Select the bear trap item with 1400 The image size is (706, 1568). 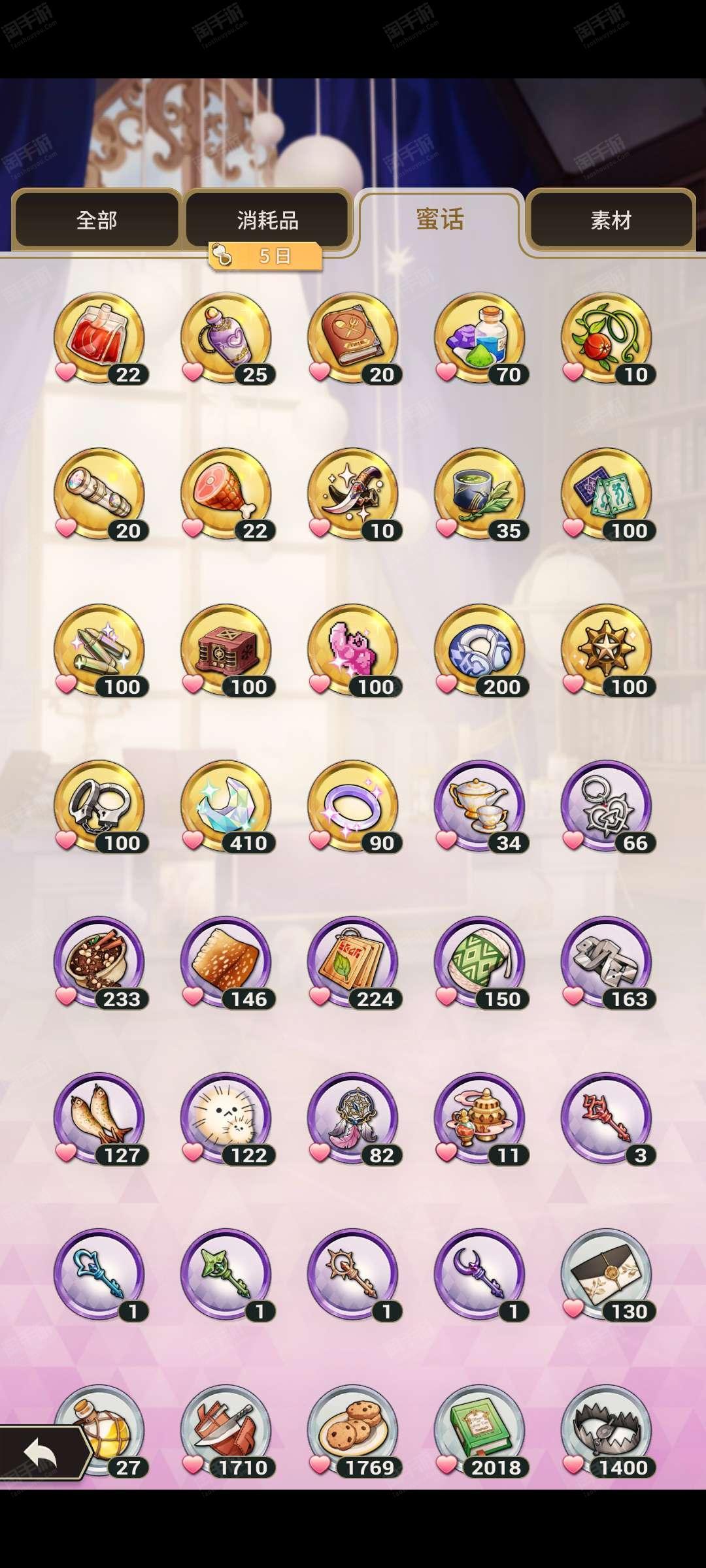pyautogui.click(x=607, y=1431)
